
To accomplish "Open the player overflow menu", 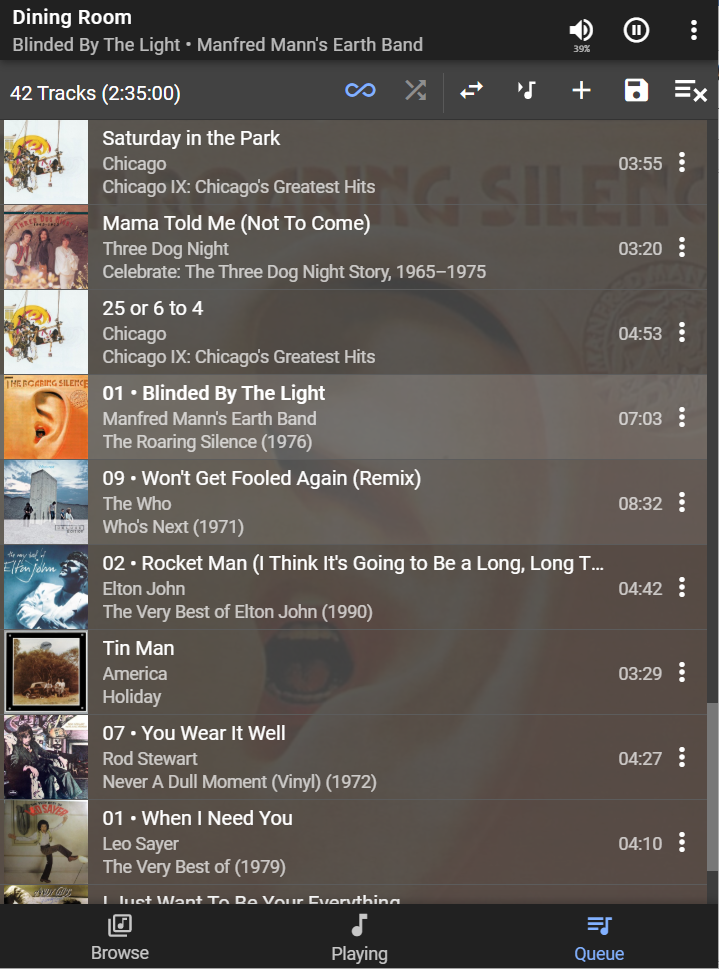I will point(693,30).
